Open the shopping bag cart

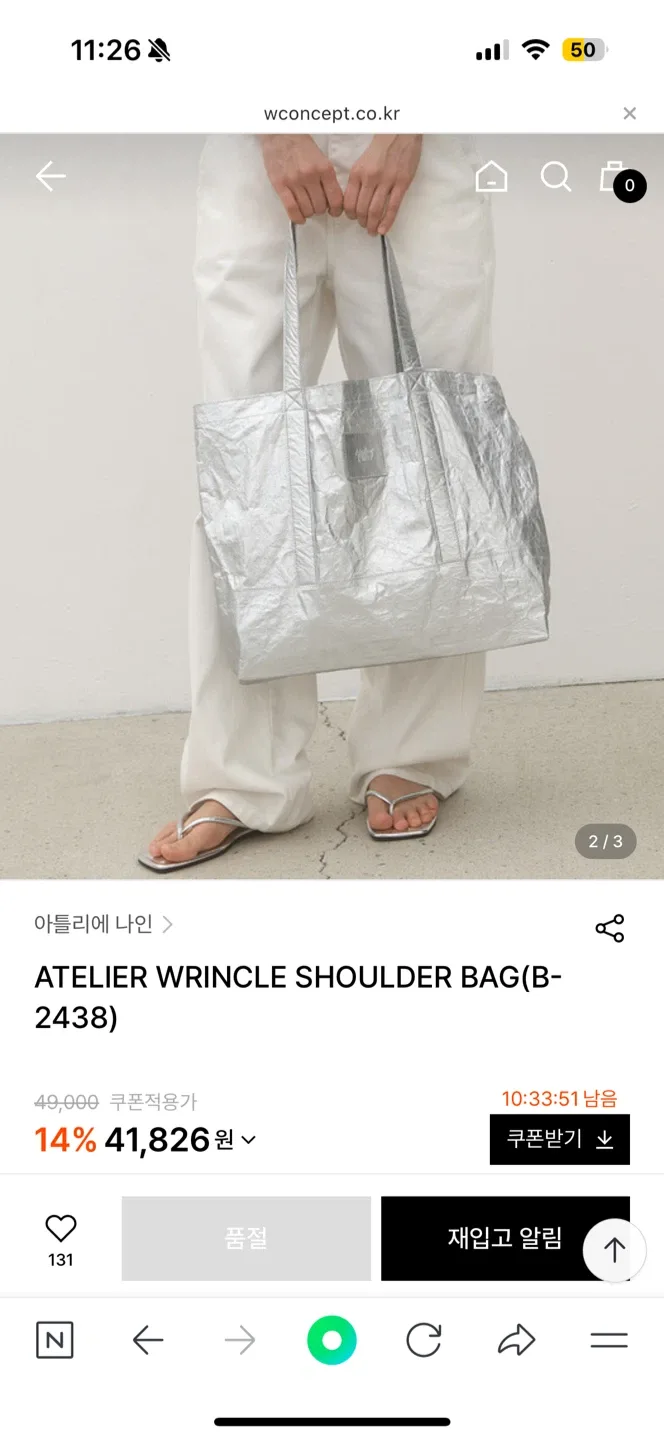[x=614, y=178]
